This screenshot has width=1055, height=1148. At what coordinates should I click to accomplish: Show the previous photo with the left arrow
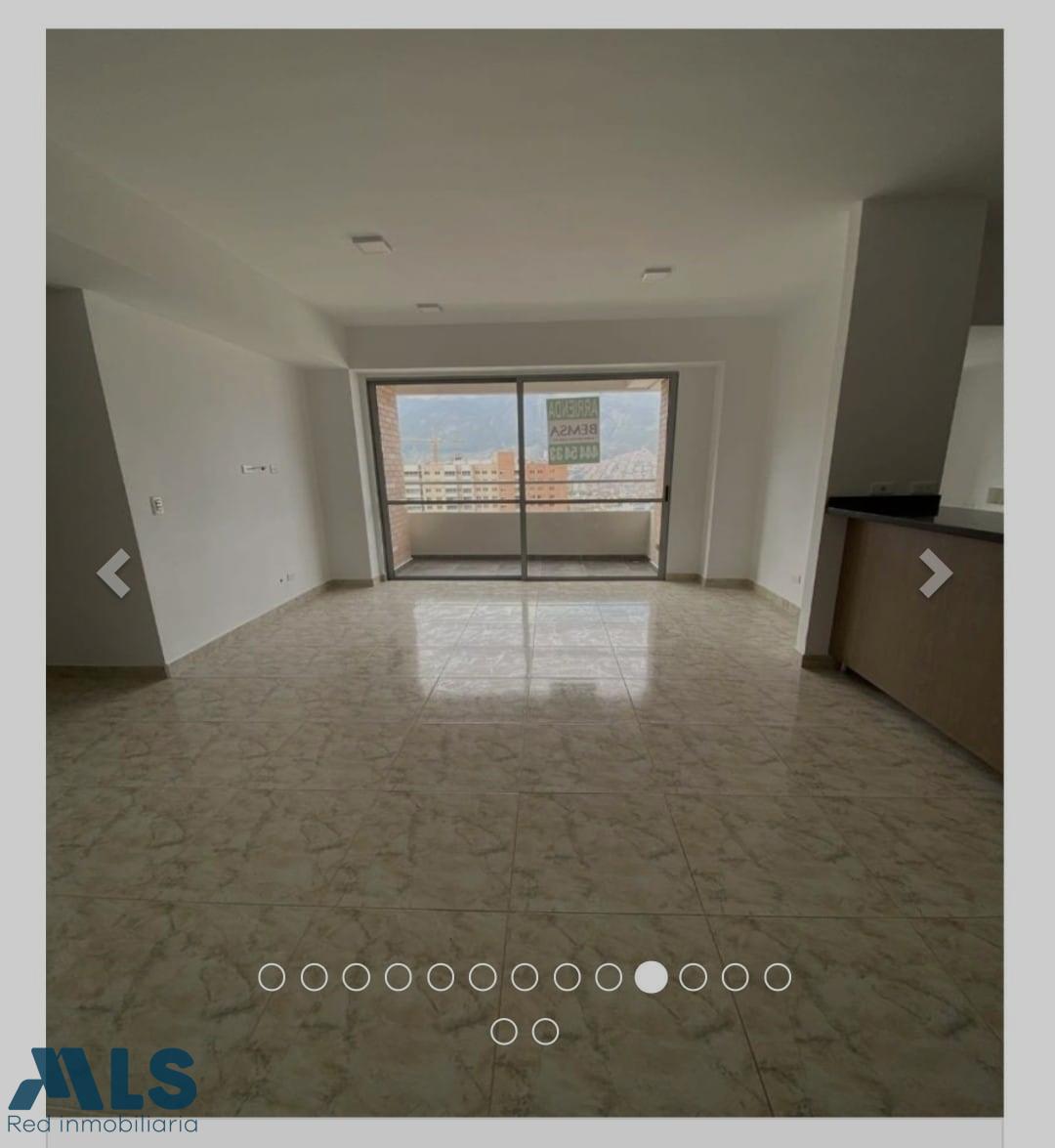pyautogui.click(x=114, y=574)
